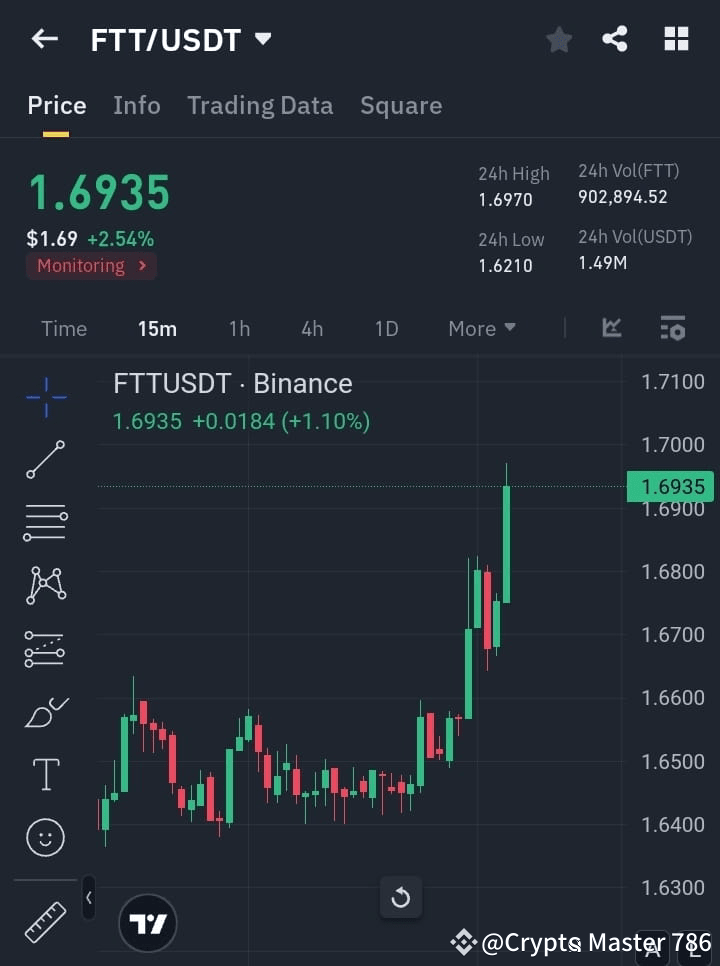The height and width of the screenshot is (966, 720).
Task: Collapse the drawing tools sidebar
Action: coord(88,898)
